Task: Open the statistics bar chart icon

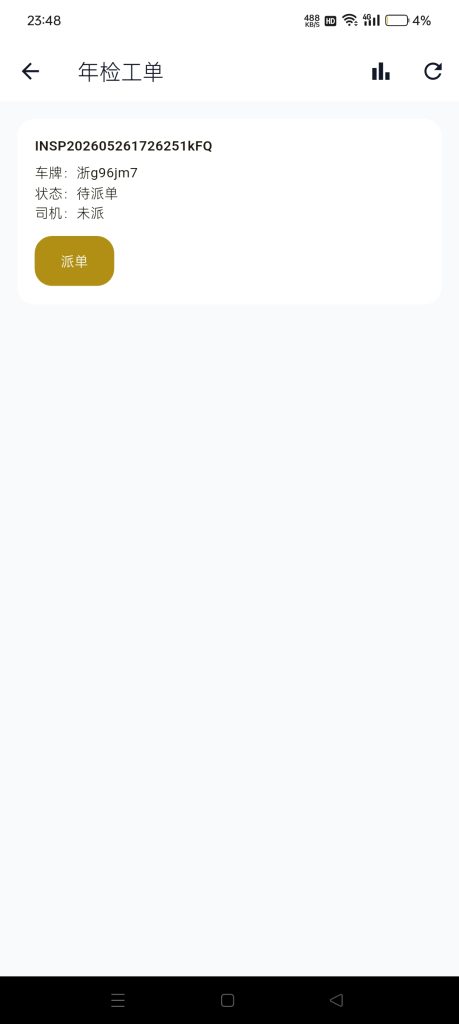Action: point(381,71)
